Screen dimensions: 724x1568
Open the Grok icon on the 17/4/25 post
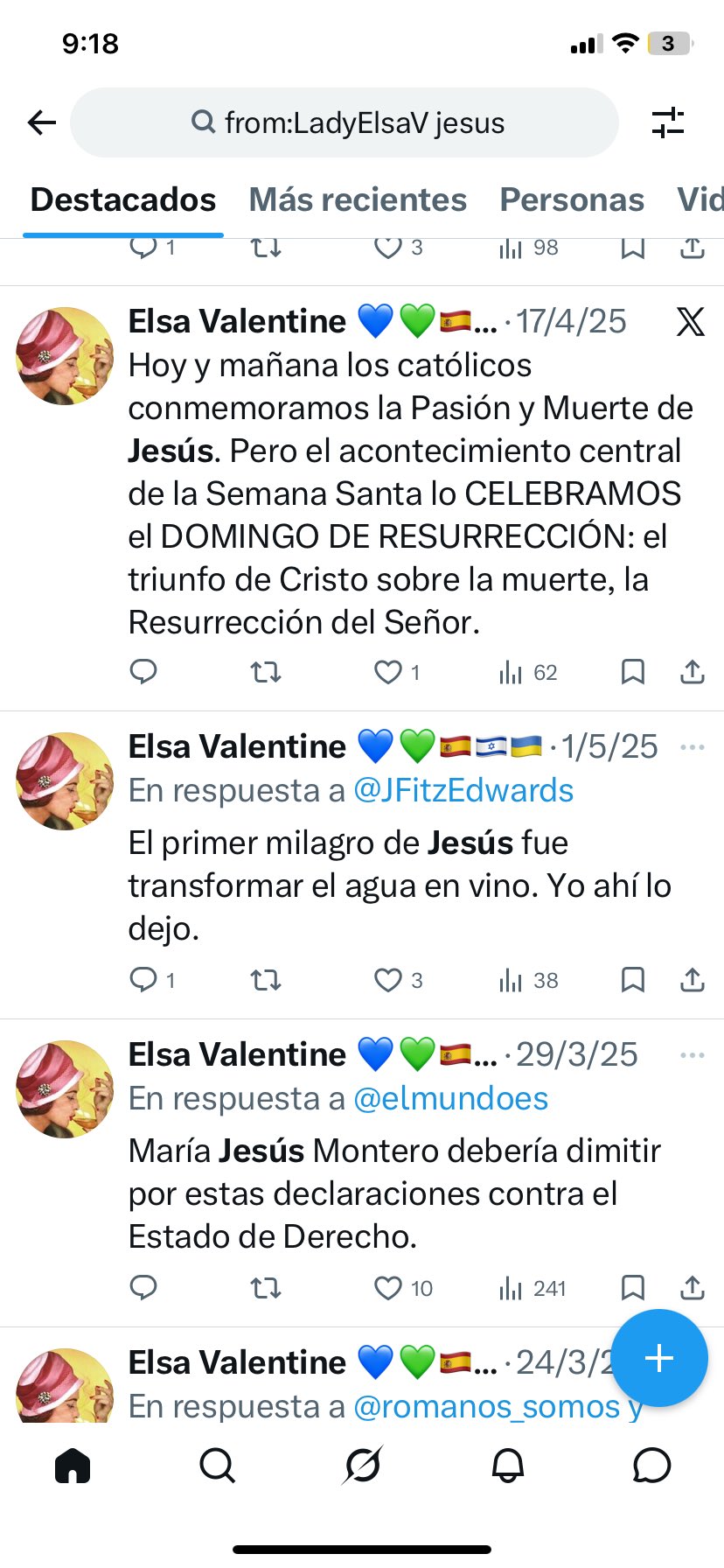[x=690, y=322]
